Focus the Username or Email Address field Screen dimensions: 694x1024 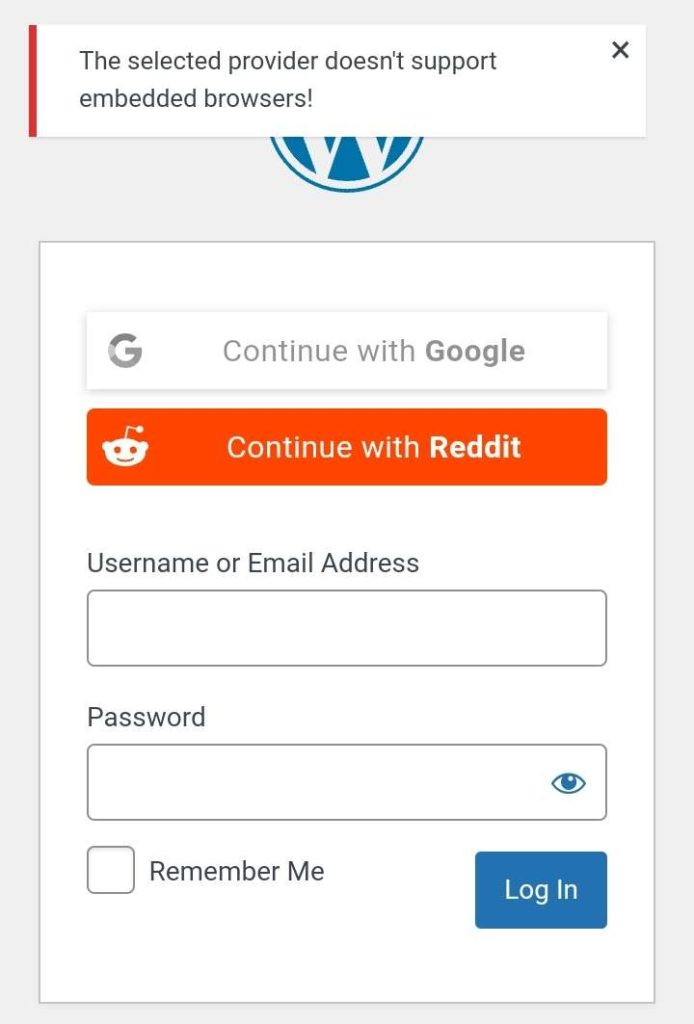(x=346, y=628)
